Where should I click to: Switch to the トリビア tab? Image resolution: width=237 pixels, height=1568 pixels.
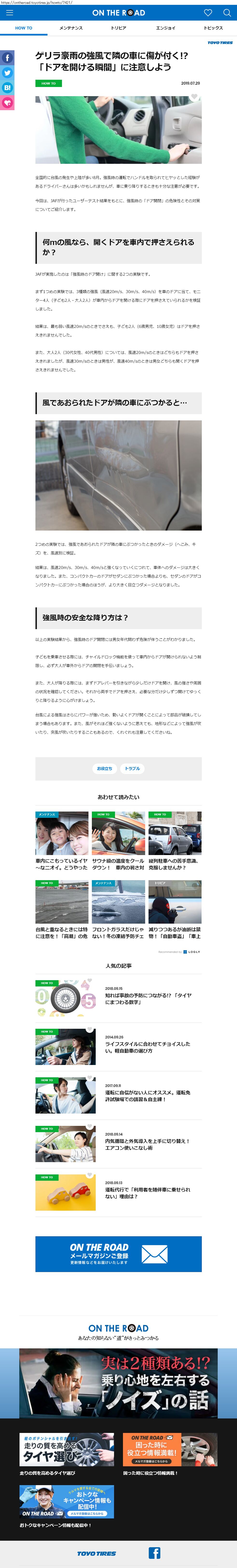[x=119, y=28]
